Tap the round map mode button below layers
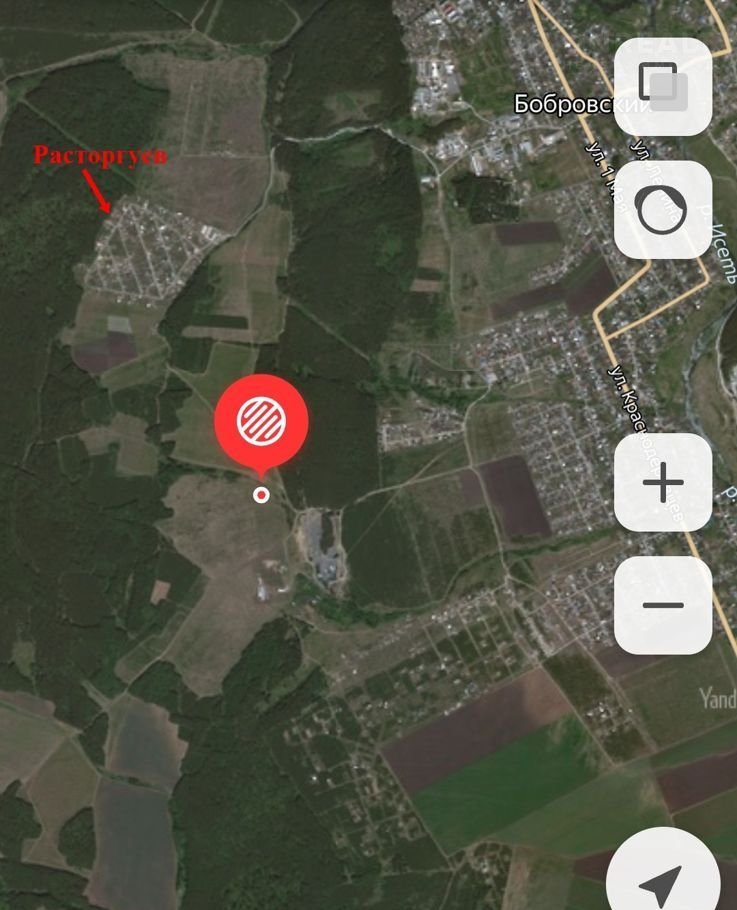The image size is (737, 910). (662, 210)
